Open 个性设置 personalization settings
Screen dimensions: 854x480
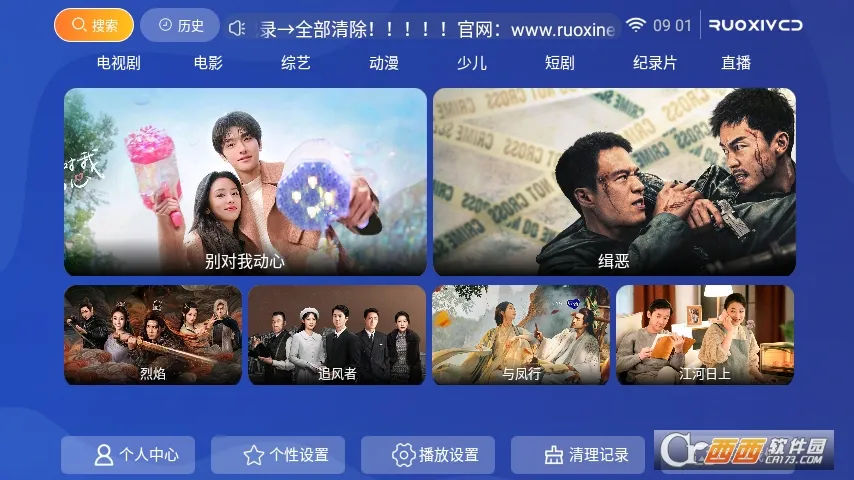click(286, 455)
